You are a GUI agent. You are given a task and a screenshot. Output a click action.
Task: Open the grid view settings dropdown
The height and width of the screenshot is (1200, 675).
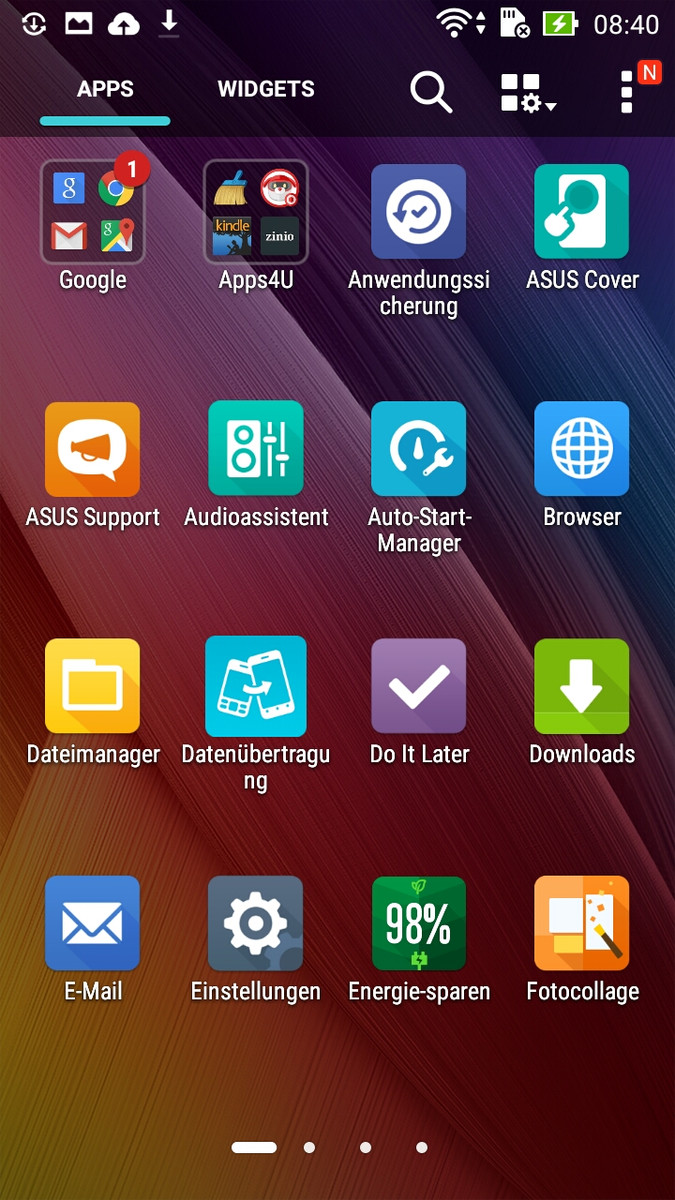(x=528, y=93)
